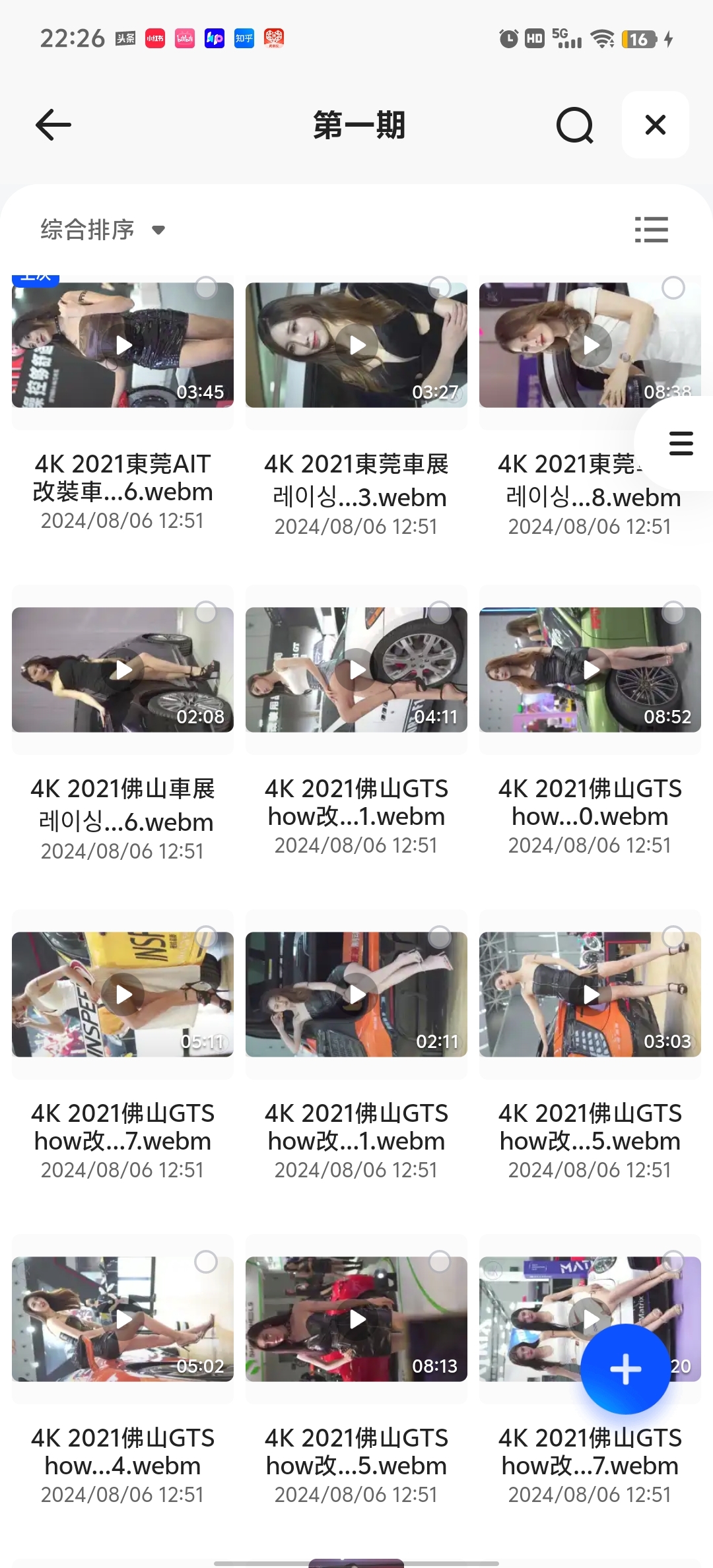The height and width of the screenshot is (1568, 713).
Task: Close the folder with the X button
Action: pos(655,125)
